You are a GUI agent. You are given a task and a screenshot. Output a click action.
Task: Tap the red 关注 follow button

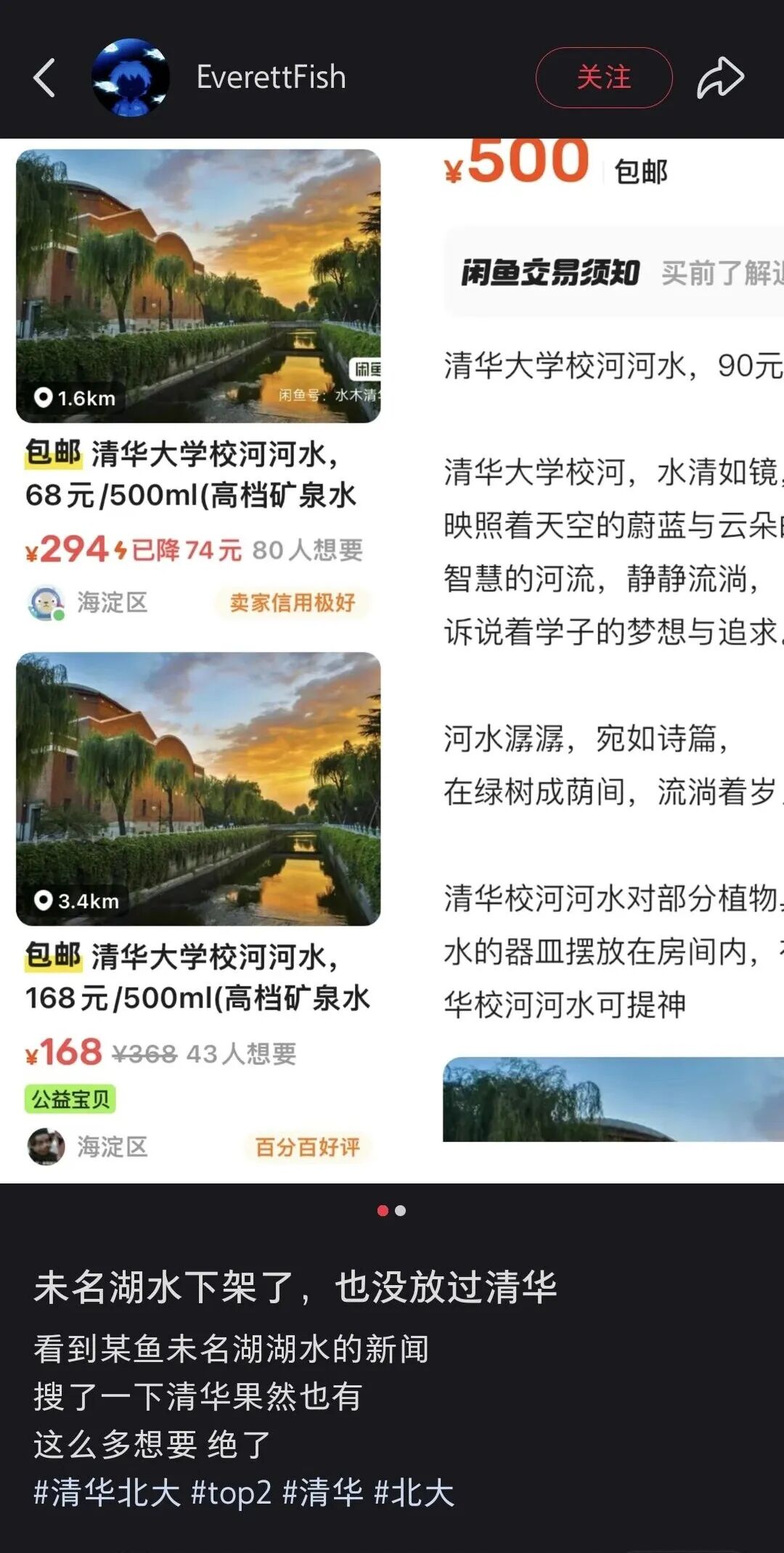(x=603, y=78)
